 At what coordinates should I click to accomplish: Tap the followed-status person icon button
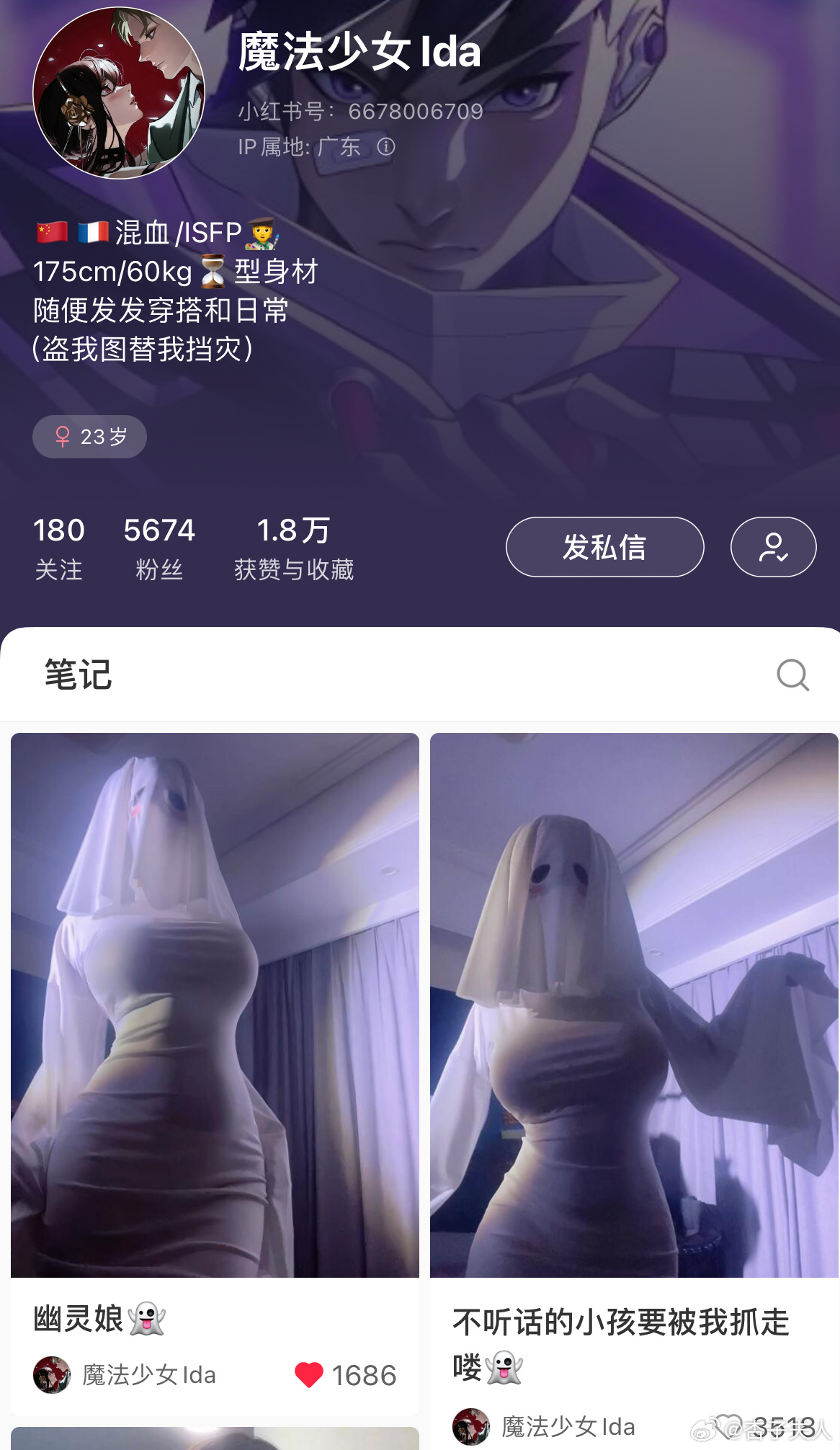[x=773, y=547]
